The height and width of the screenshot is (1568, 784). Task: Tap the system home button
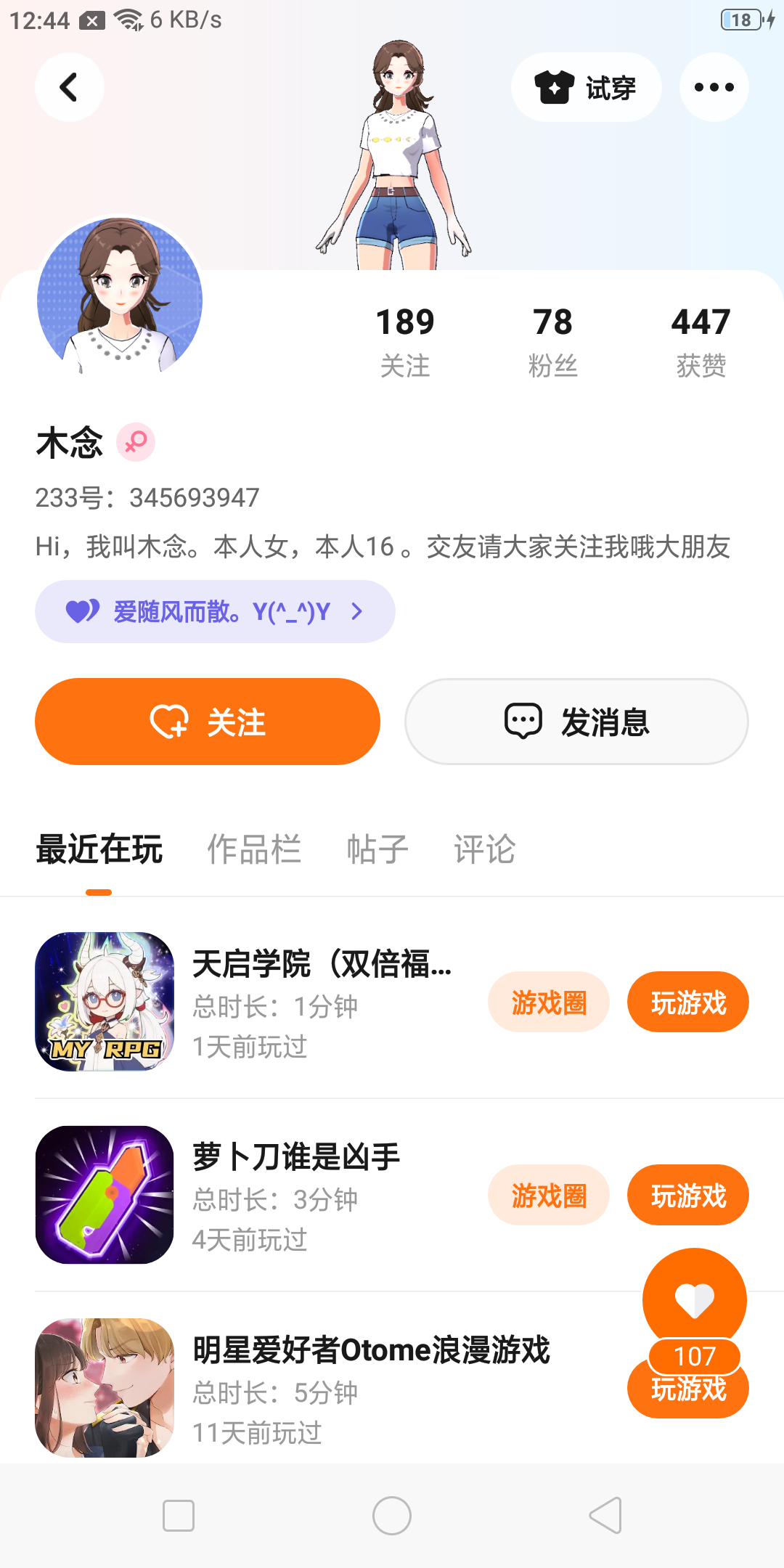[x=392, y=1516]
